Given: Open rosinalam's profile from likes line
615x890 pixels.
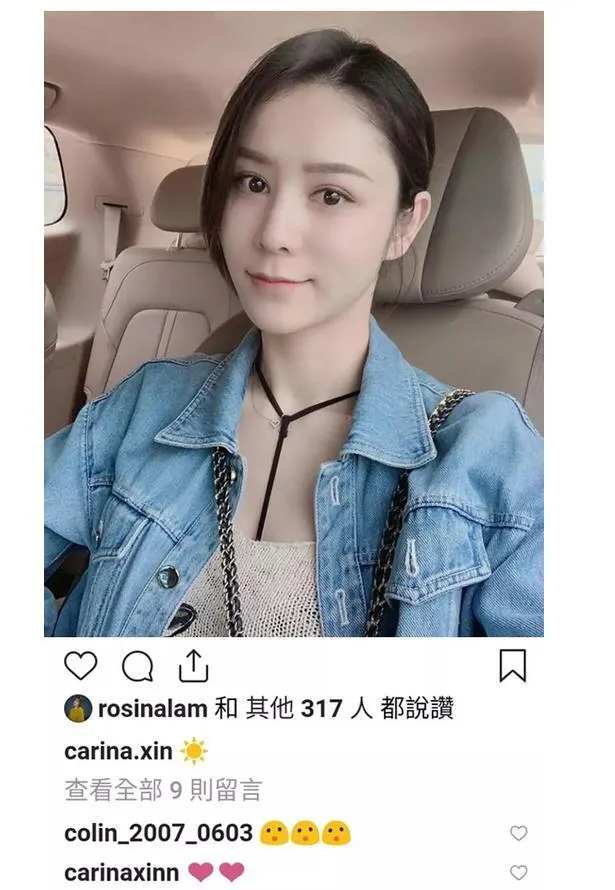Looking at the screenshot, I should pos(152,710).
